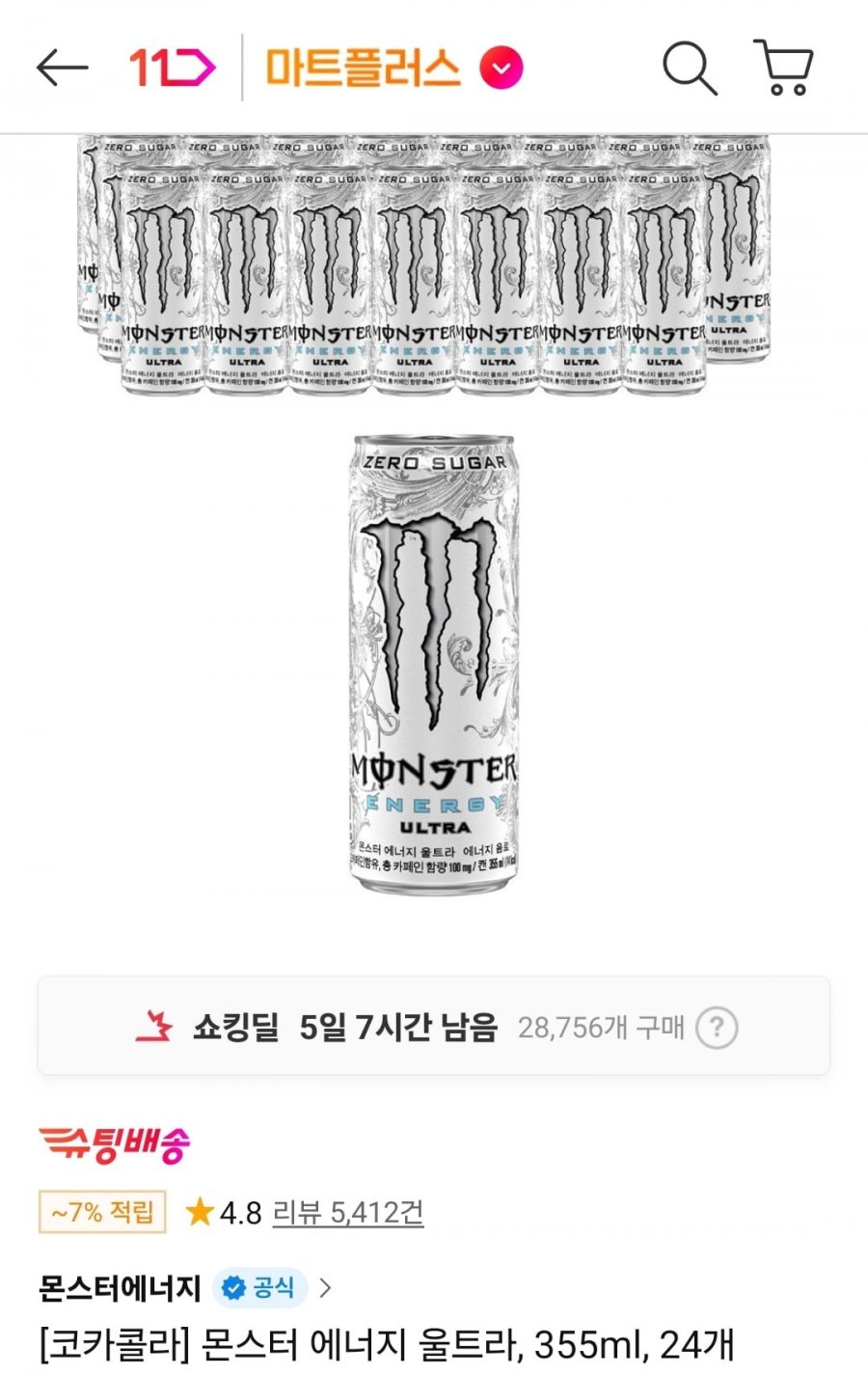Open the shopping cart

click(x=784, y=69)
